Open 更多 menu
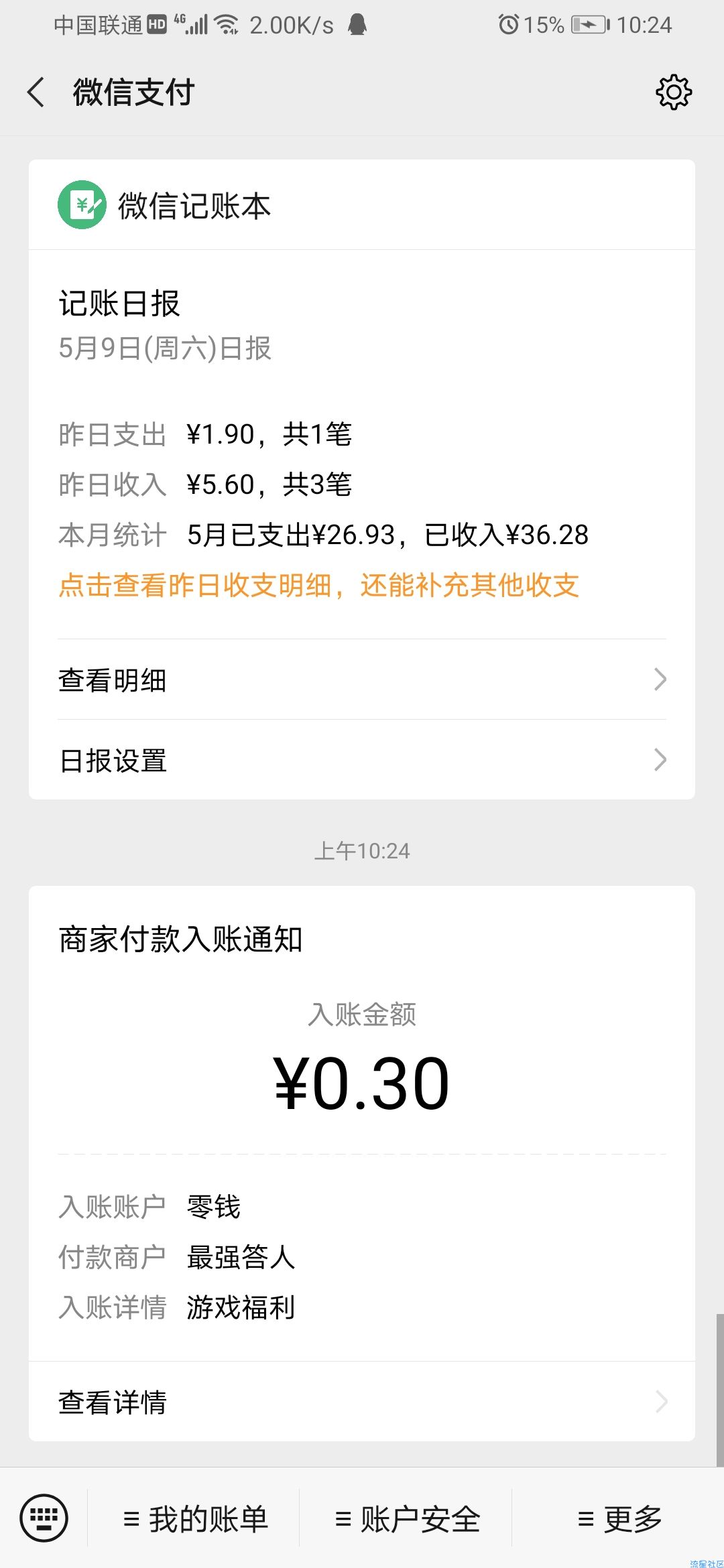The width and height of the screenshot is (724, 1568). [619, 1519]
